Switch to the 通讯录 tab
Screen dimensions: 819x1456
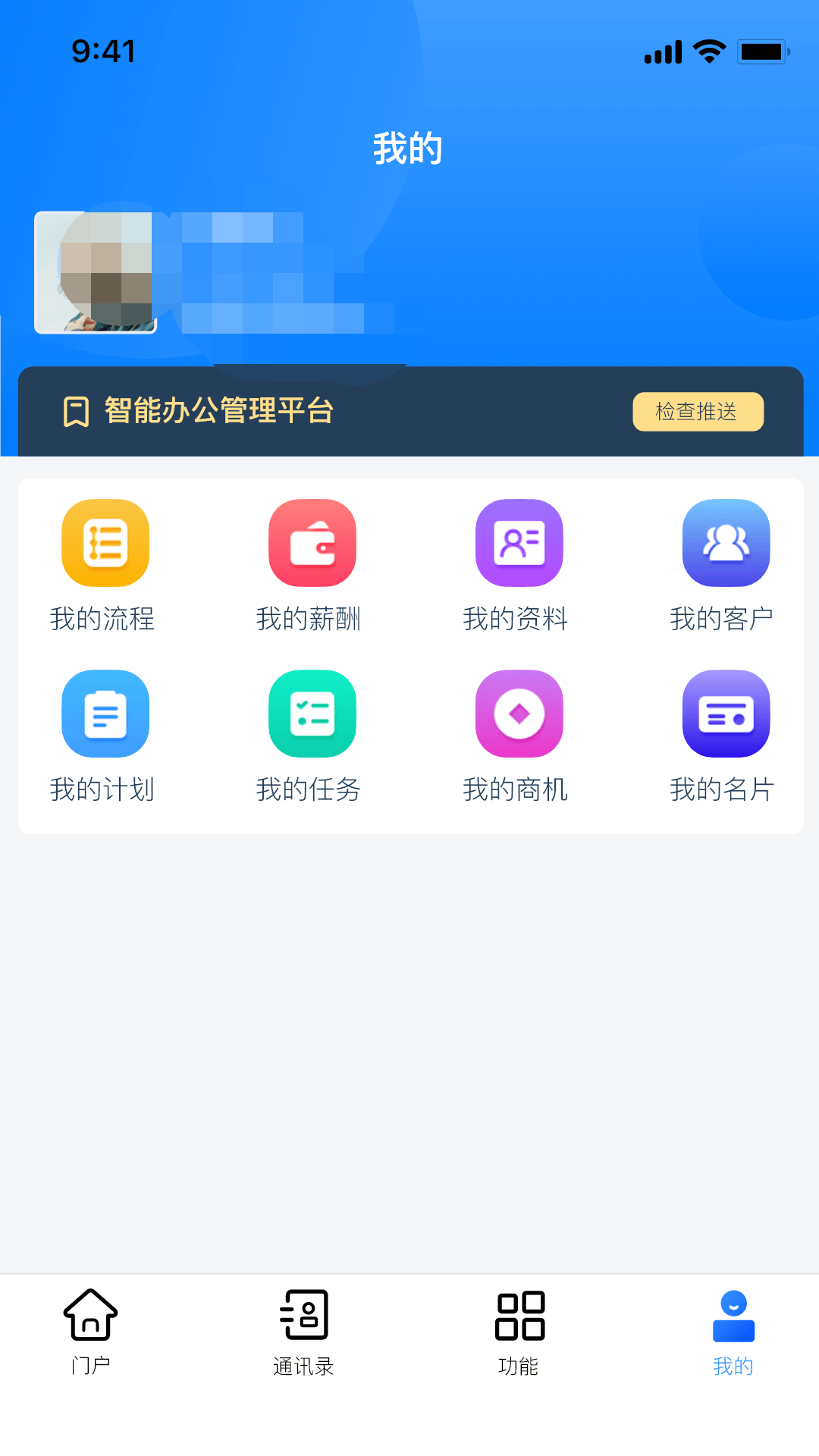(x=304, y=1335)
